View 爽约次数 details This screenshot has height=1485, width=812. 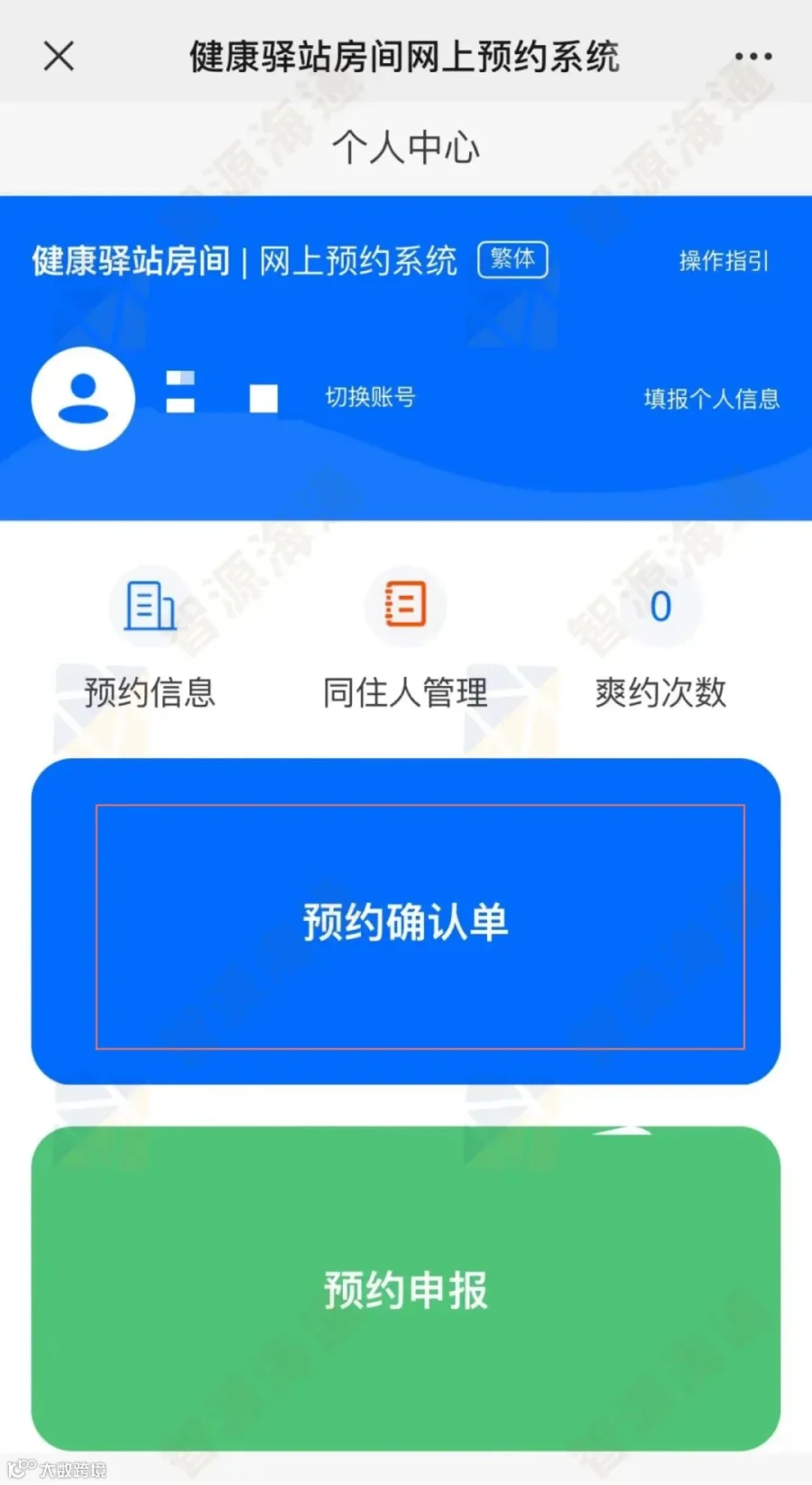point(660,643)
